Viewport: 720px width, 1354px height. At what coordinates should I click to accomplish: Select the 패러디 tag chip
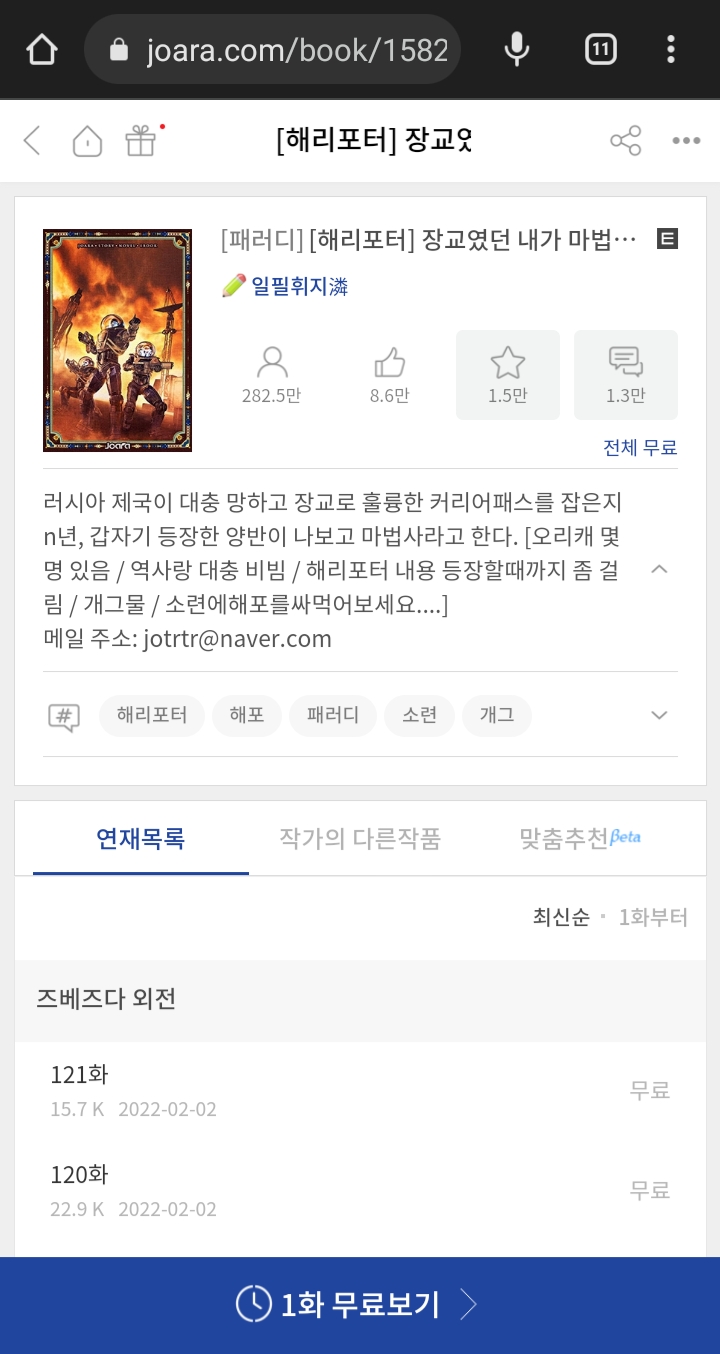[x=333, y=716]
